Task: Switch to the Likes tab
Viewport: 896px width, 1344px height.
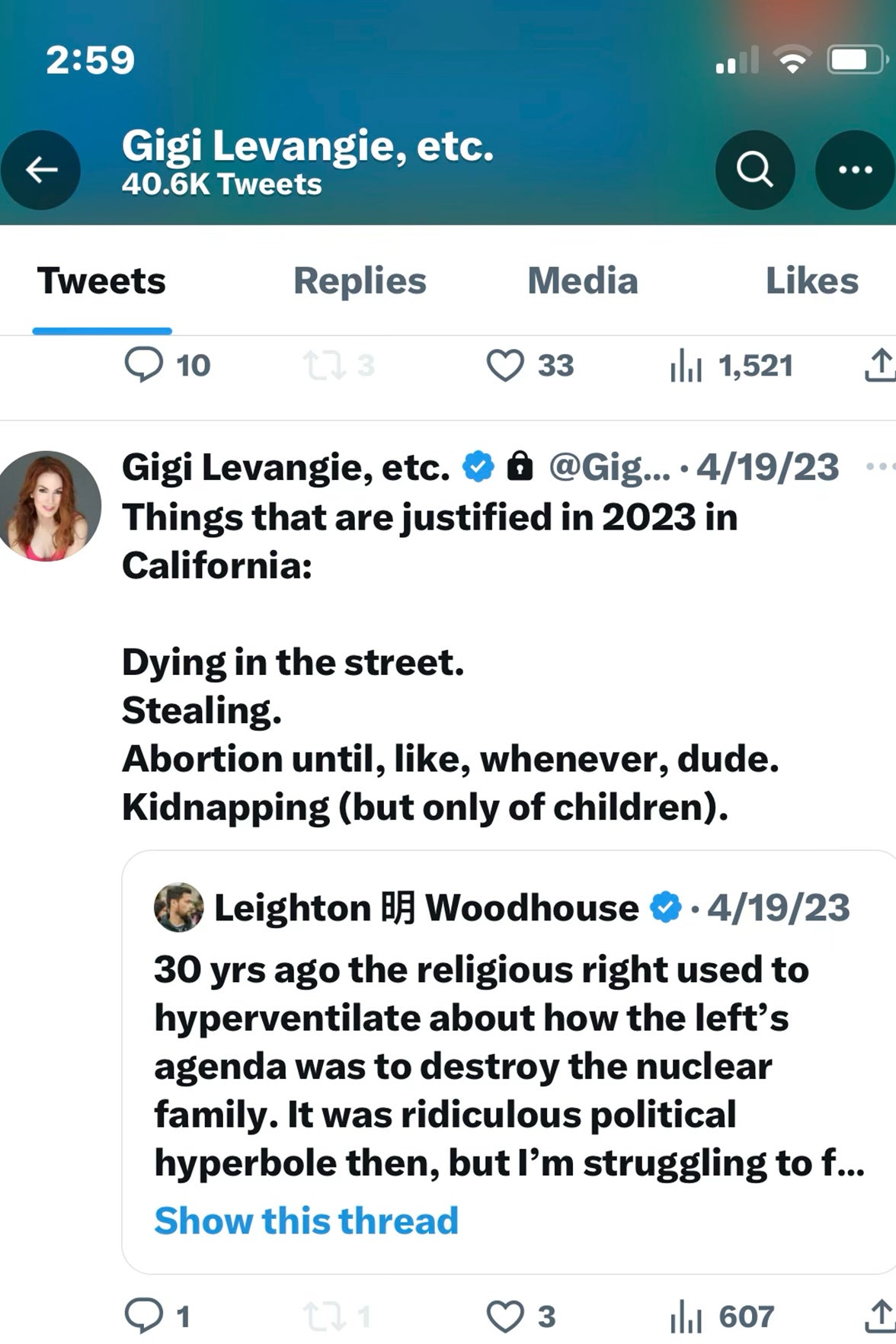Action: [811, 281]
